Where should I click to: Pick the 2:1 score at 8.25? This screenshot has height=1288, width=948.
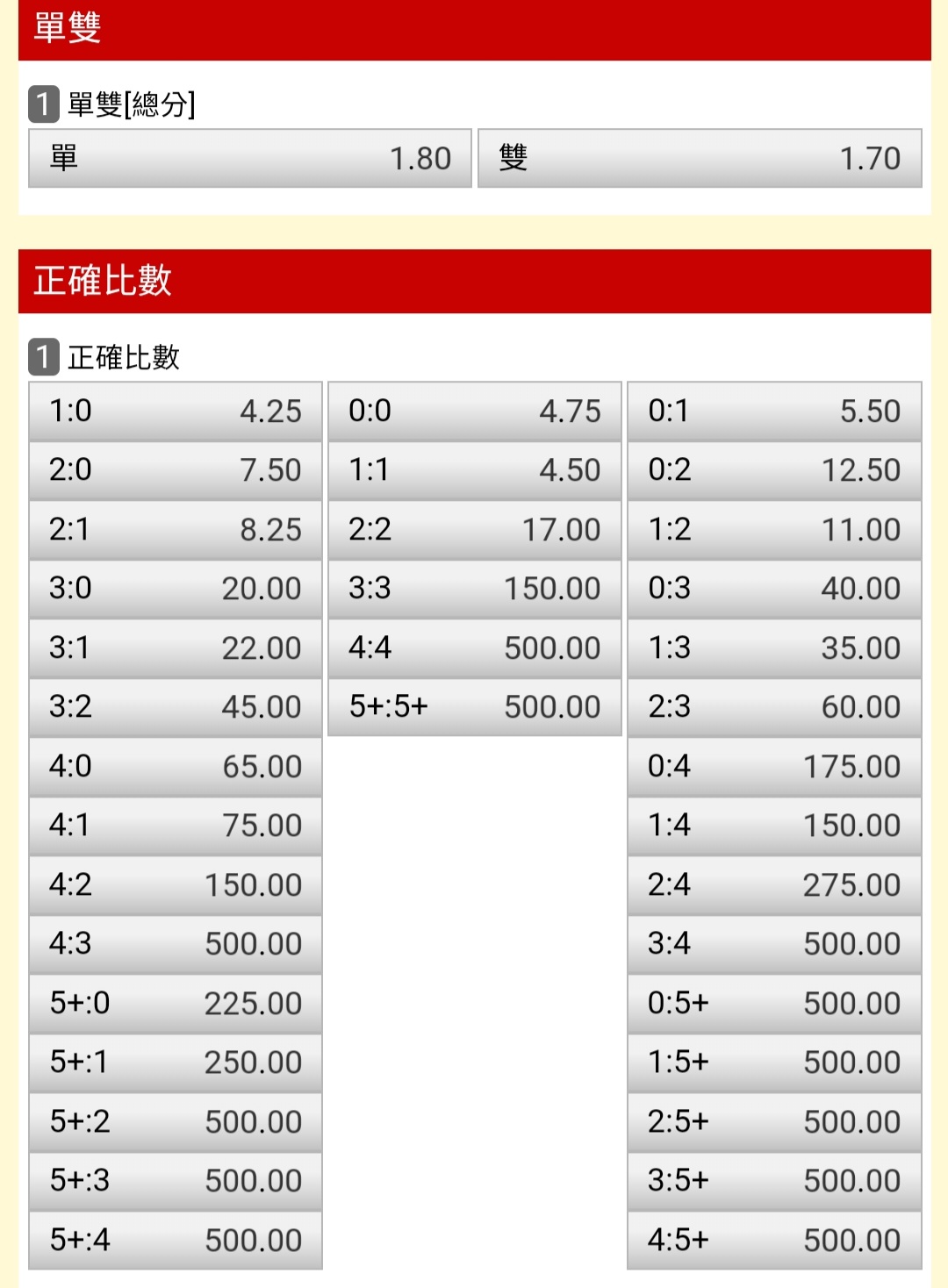[176, 530]
